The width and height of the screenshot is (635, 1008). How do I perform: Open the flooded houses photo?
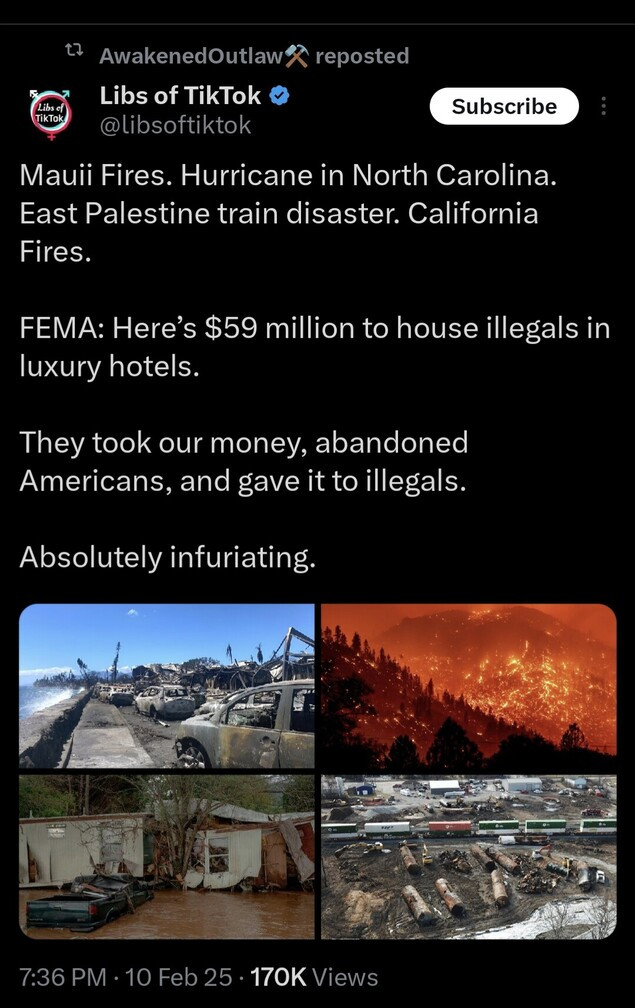point(166,856)
